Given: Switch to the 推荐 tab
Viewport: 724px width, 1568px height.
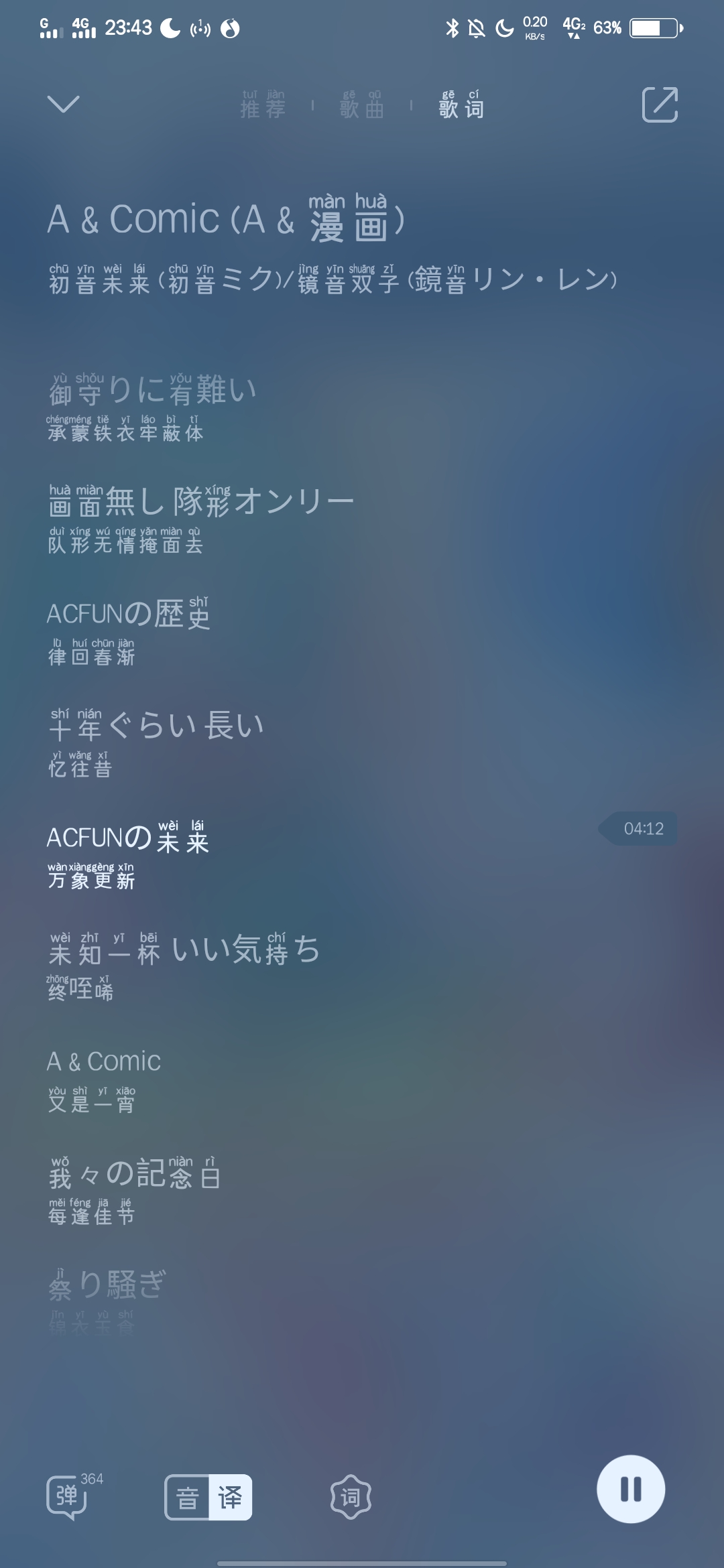Looking at the screenshot, I should tap(263, 105).
